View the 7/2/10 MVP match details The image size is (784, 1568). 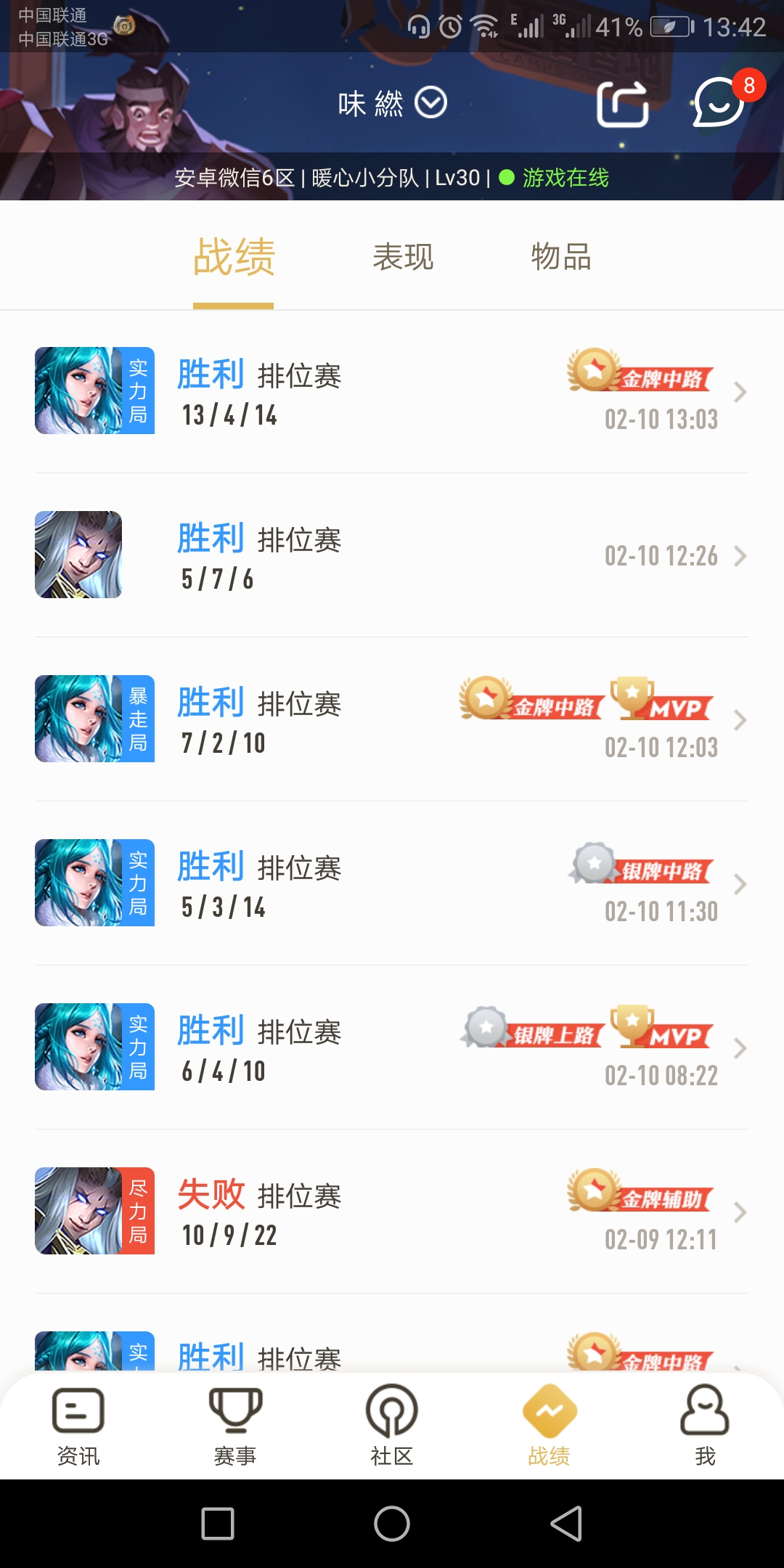point(392,719)
